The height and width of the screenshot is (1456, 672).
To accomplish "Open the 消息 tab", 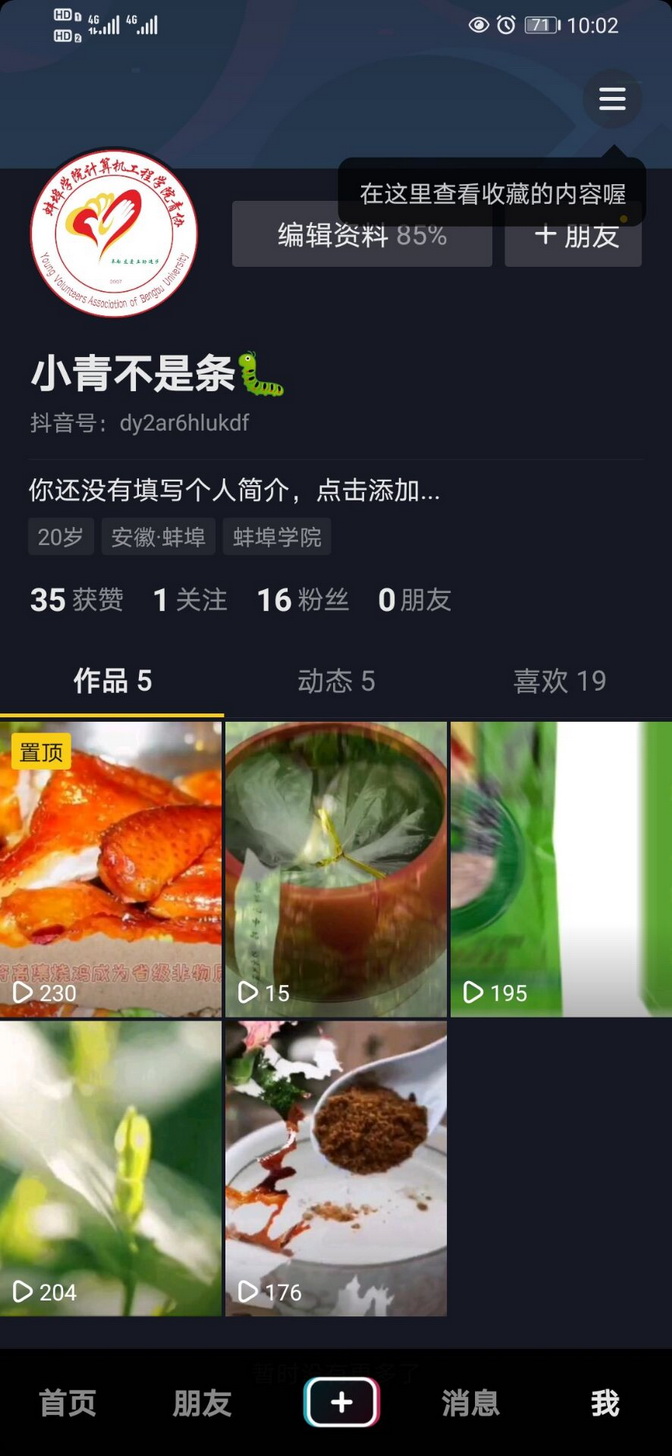I will pos(470,1403).
